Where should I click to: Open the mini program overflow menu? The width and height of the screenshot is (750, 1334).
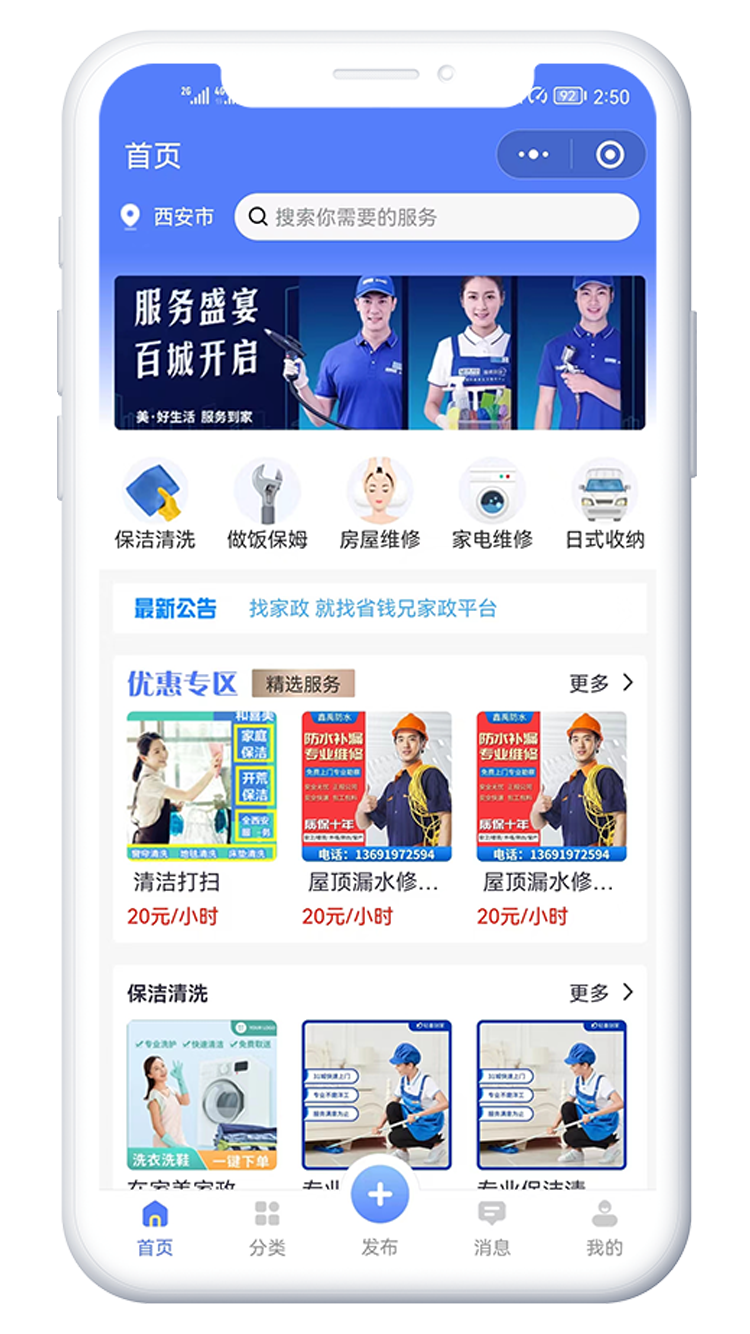(x=533, y=155)
